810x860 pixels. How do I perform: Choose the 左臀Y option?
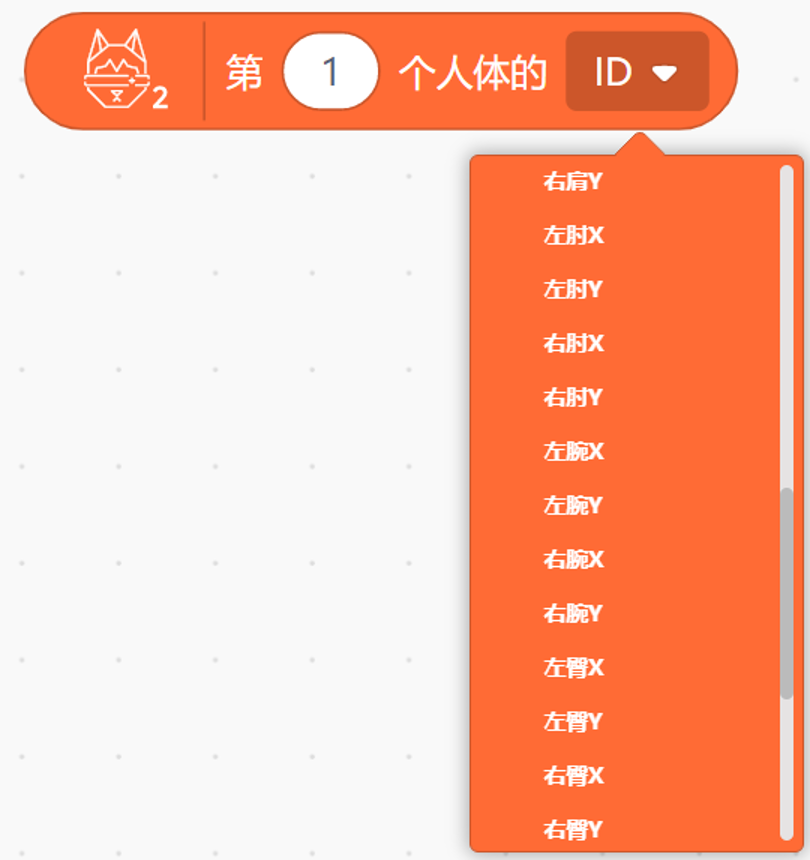point(573,721)
